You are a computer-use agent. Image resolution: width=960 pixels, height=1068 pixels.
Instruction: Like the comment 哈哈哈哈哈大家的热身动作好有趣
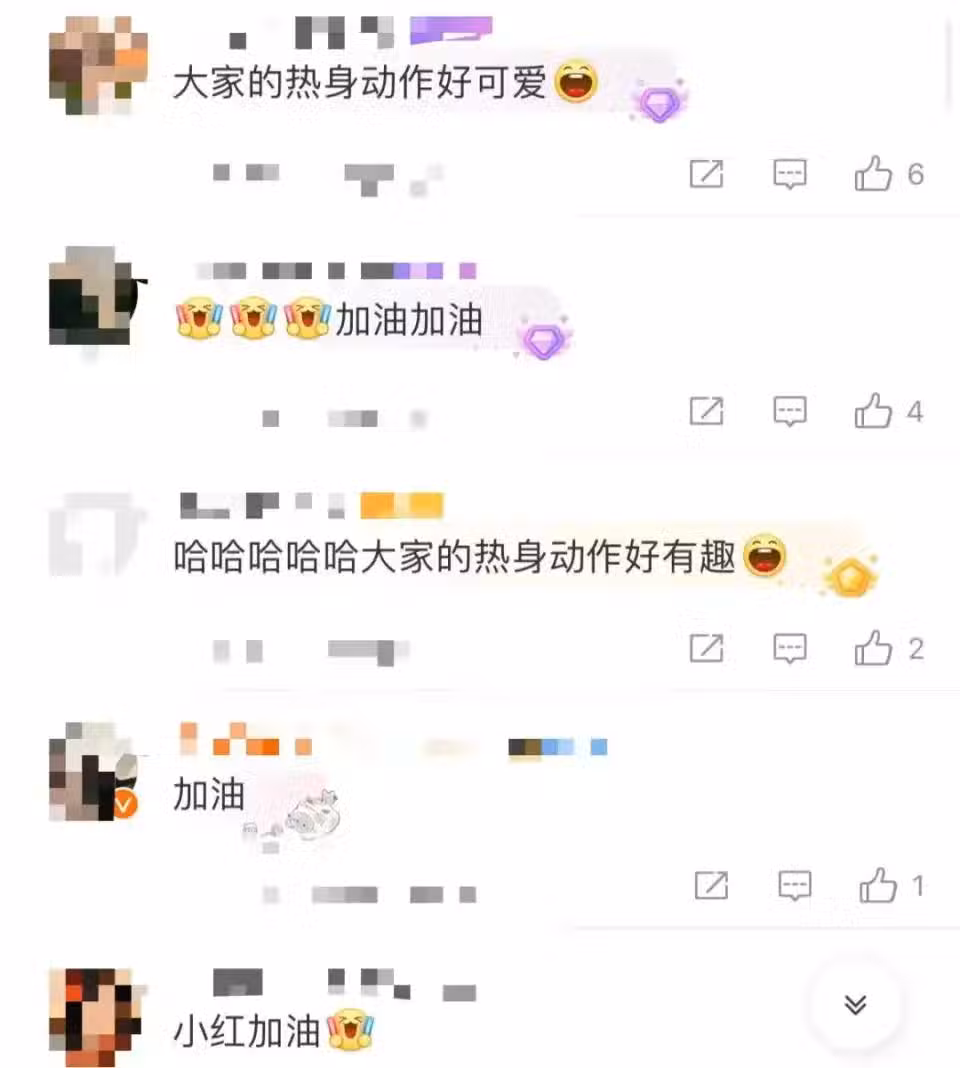[873, 649]
